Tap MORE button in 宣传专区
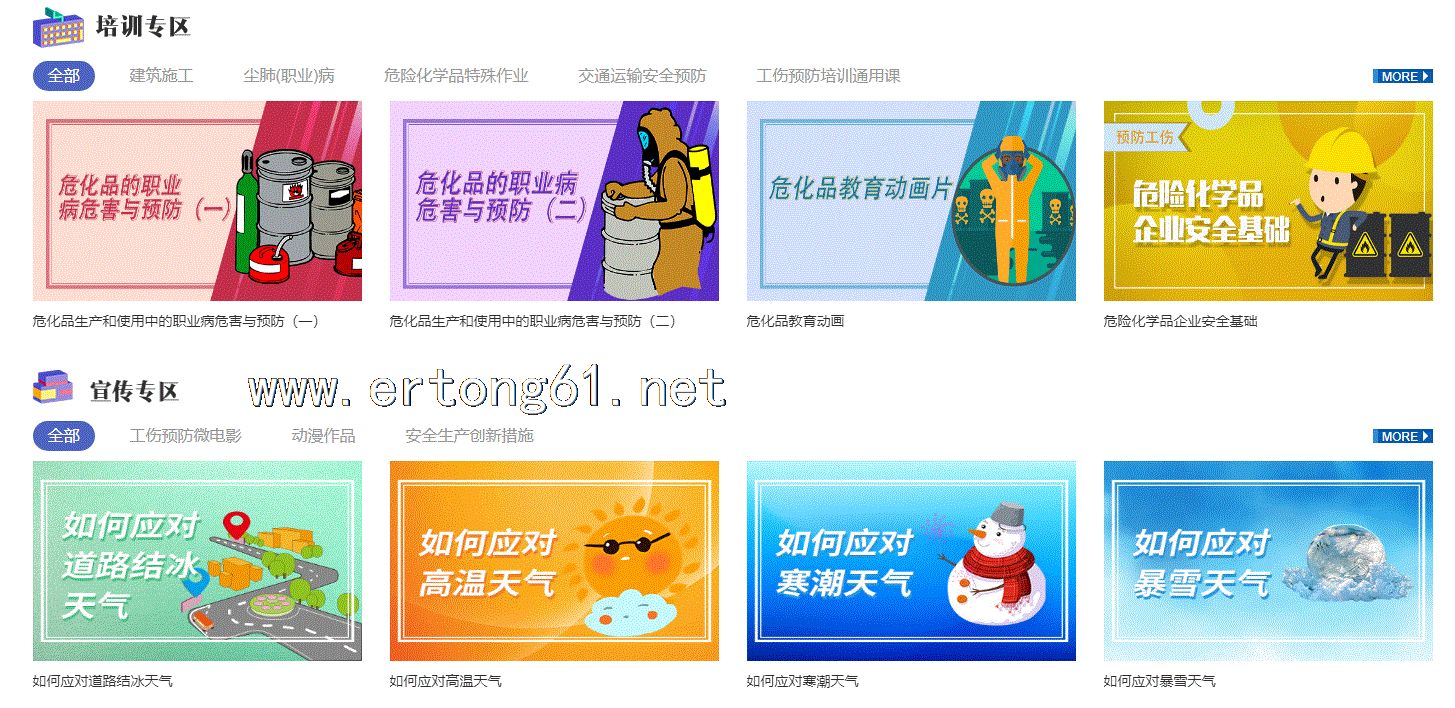The image size is (1455, 708). [x=1402, y=437]
